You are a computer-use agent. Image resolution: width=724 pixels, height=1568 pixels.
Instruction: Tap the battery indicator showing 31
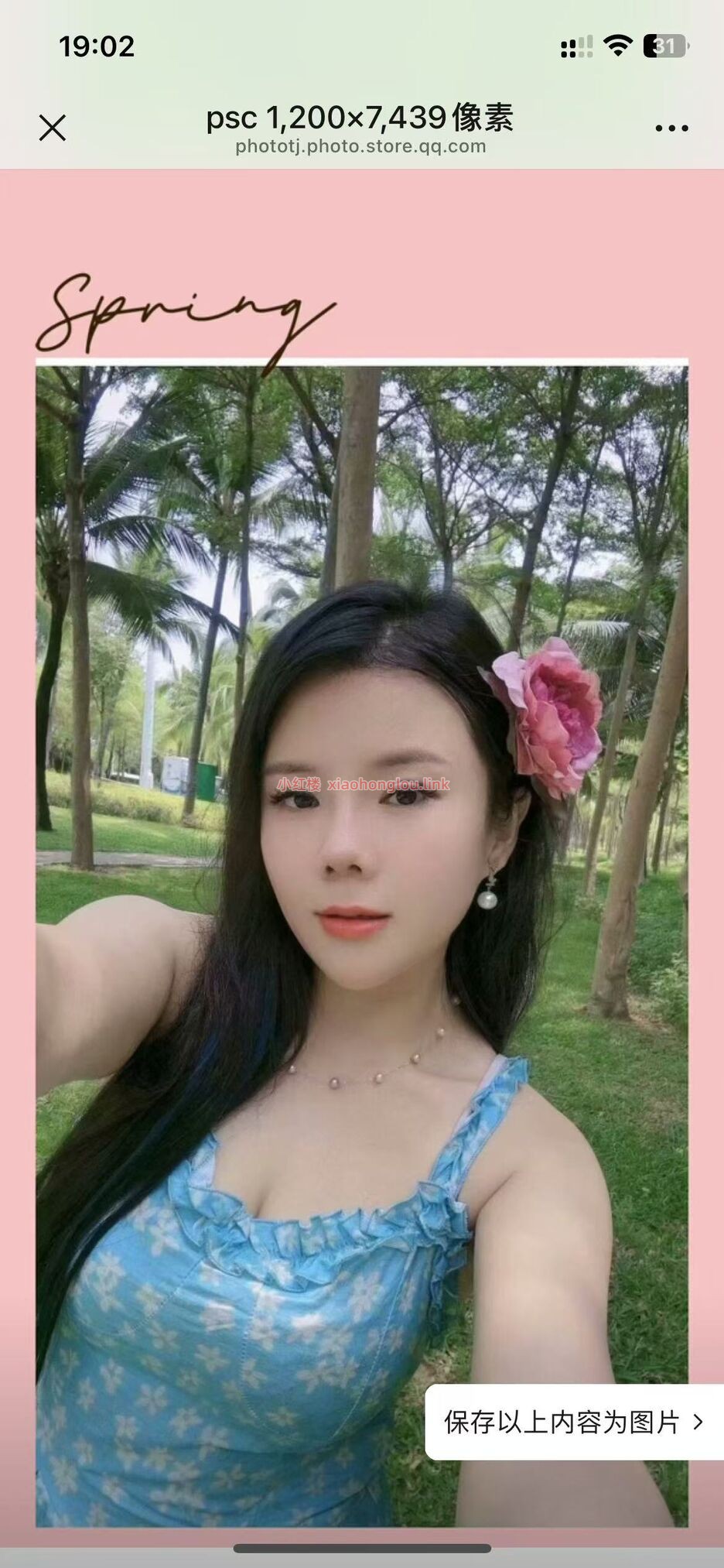[x=664, y=46]
